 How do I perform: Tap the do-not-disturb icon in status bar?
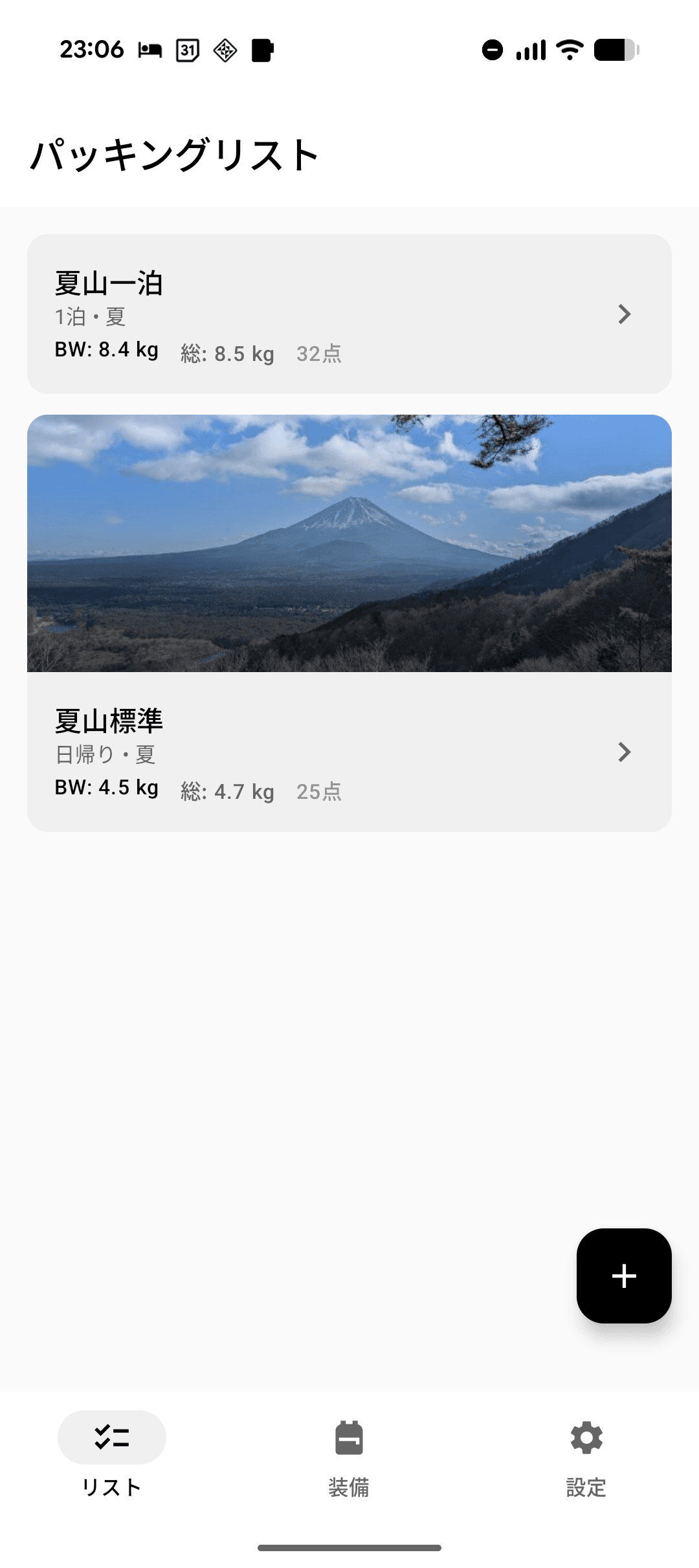point(494,49)
